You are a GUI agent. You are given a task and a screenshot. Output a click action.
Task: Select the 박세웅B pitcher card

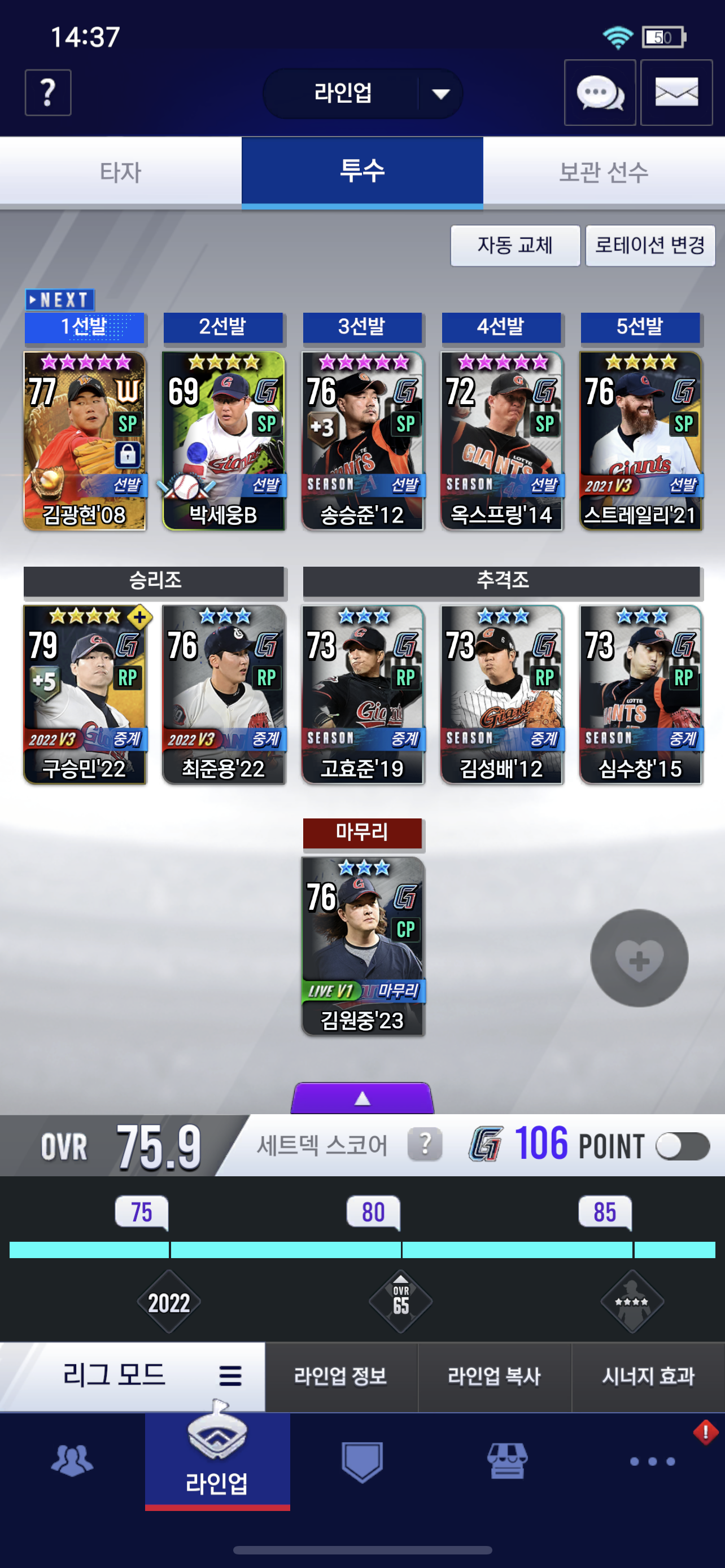coord(224,440)
